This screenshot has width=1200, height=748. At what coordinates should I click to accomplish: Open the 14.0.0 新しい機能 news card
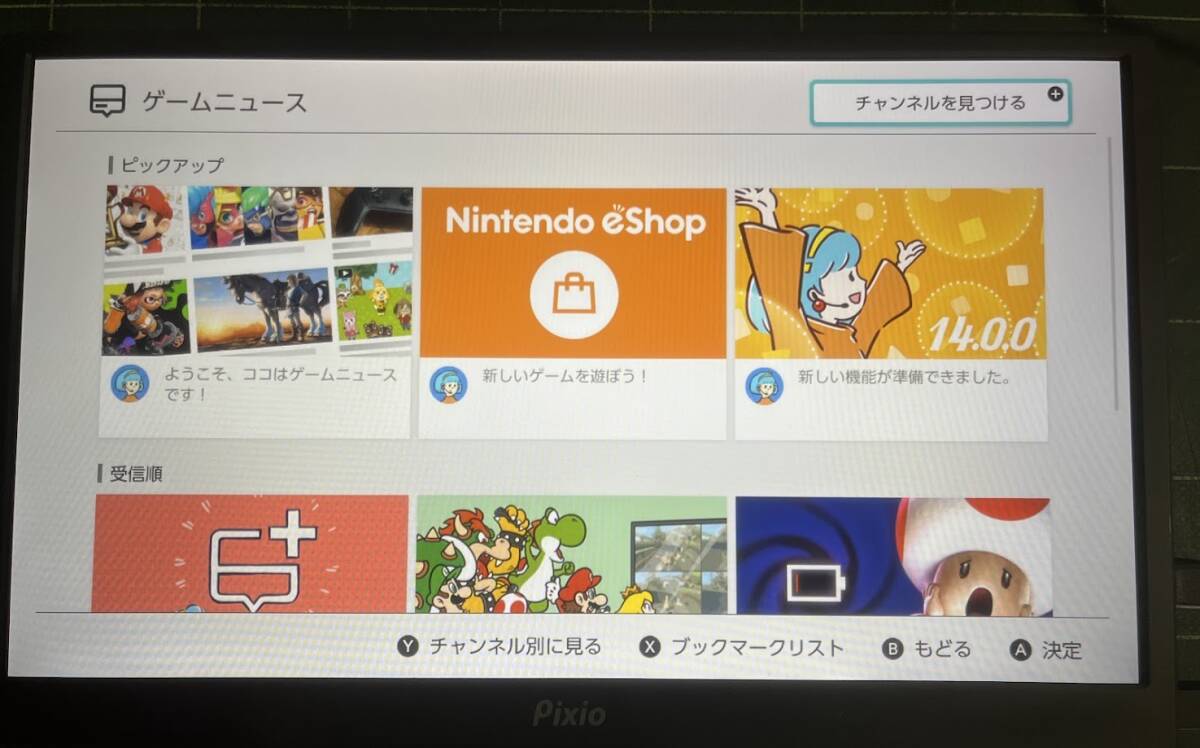point(890,311)
